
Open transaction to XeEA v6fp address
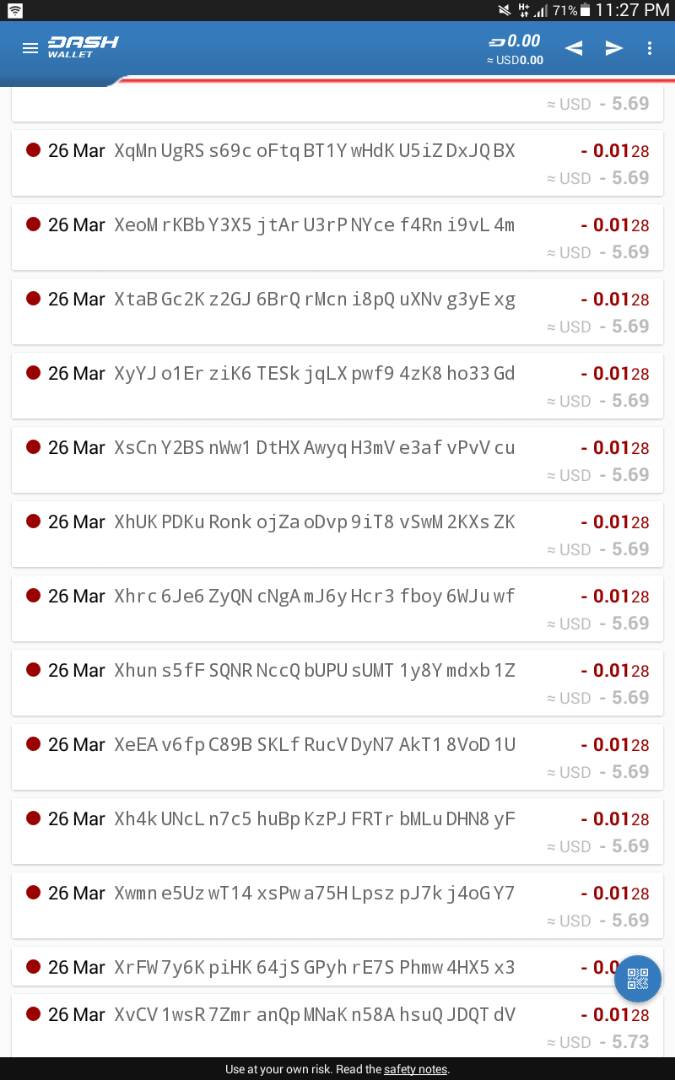[x=338, y=758]
